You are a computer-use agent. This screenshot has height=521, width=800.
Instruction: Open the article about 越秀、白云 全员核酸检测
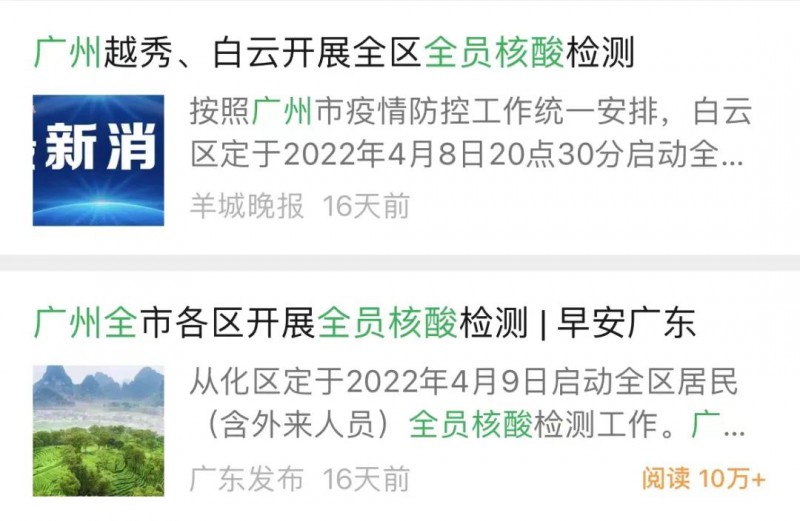coord(335,52)
